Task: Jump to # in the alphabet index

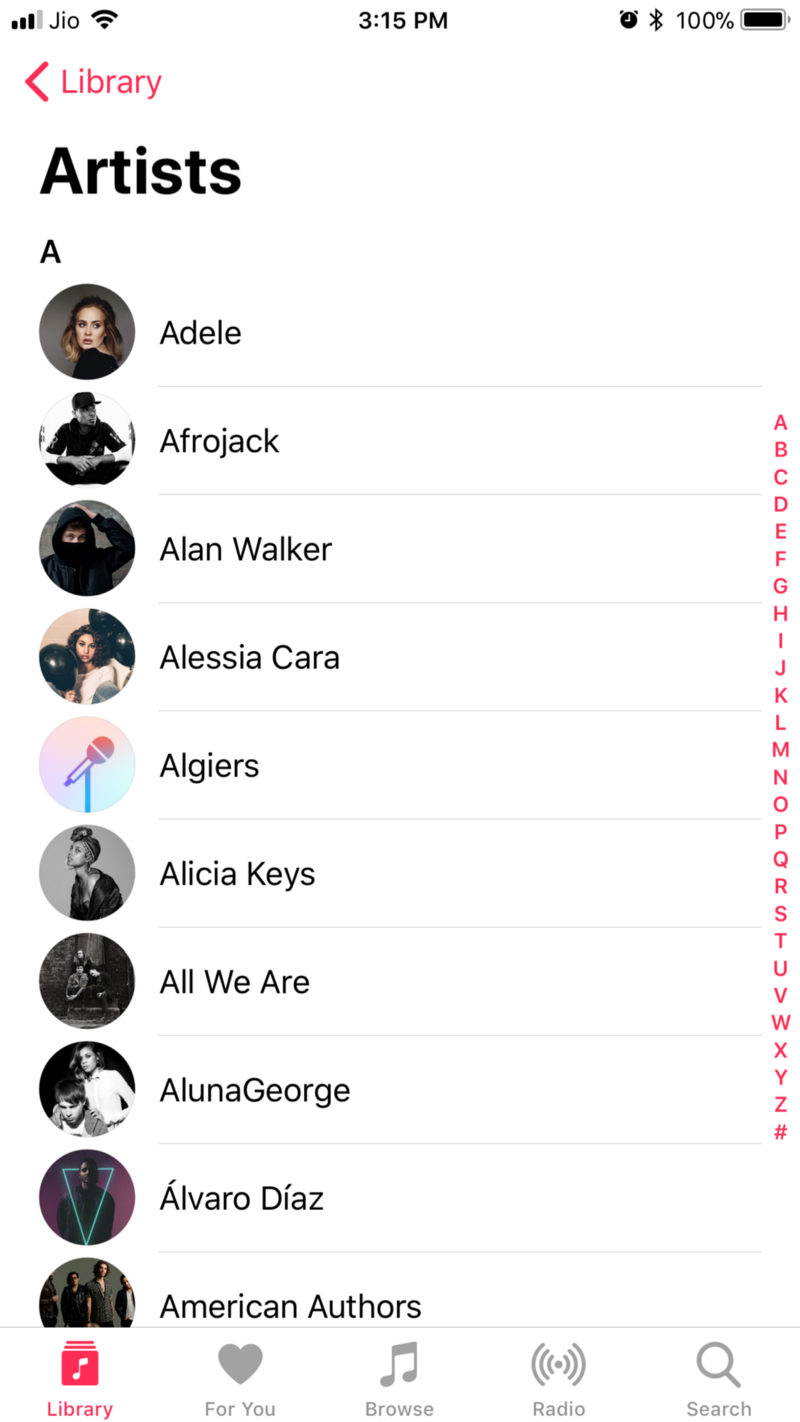Action: [x=780, y=1132]
